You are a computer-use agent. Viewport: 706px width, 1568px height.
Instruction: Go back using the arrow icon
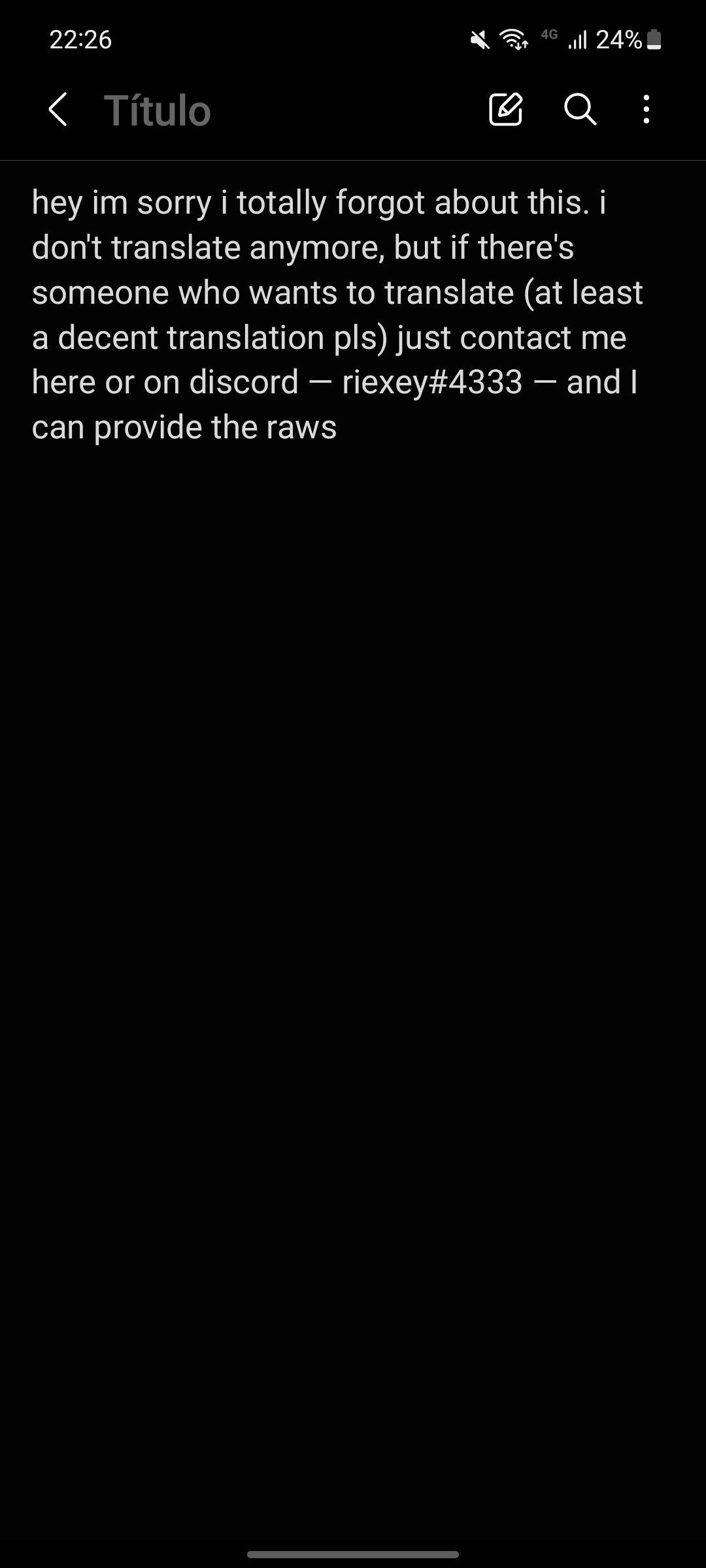pos(58,109)
